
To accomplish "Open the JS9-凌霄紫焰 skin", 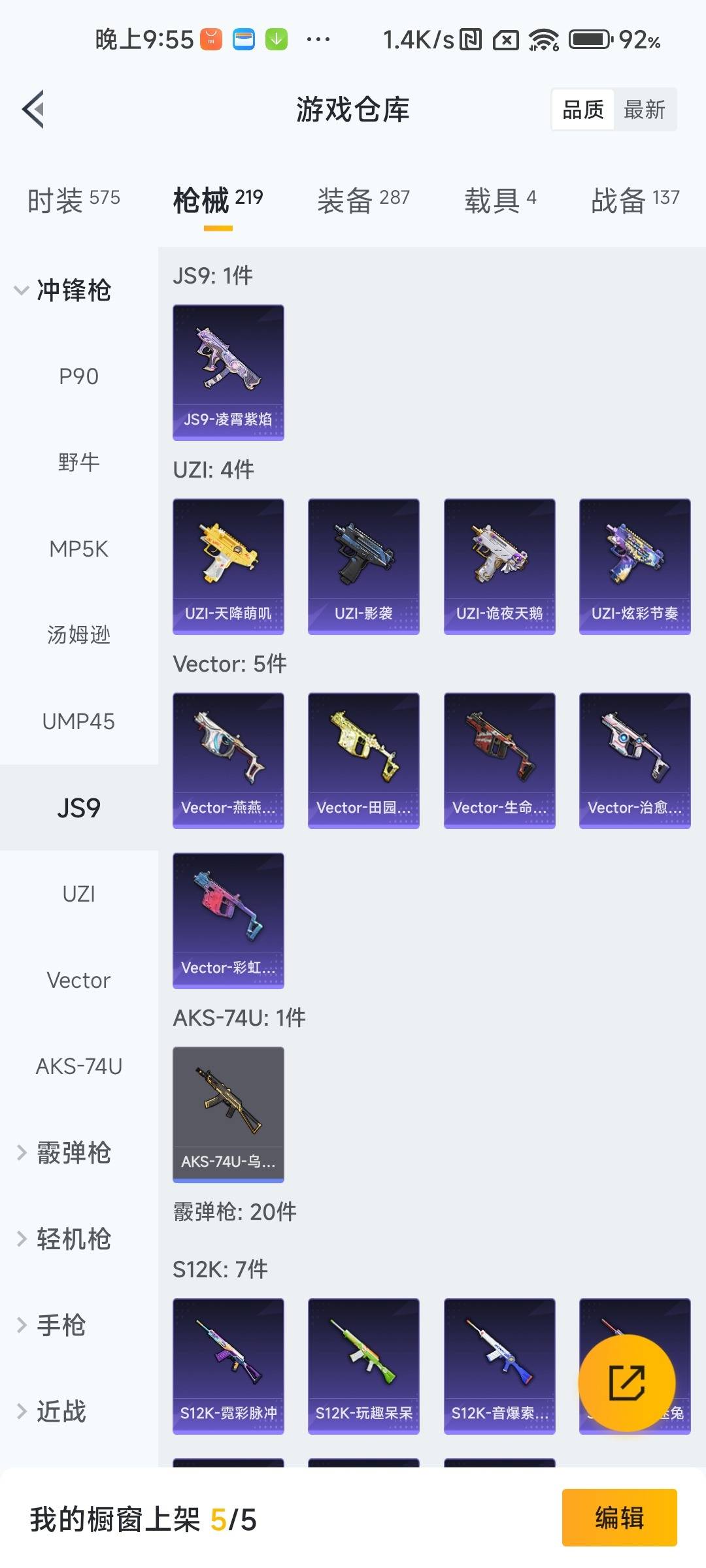I will coord(228,372).
